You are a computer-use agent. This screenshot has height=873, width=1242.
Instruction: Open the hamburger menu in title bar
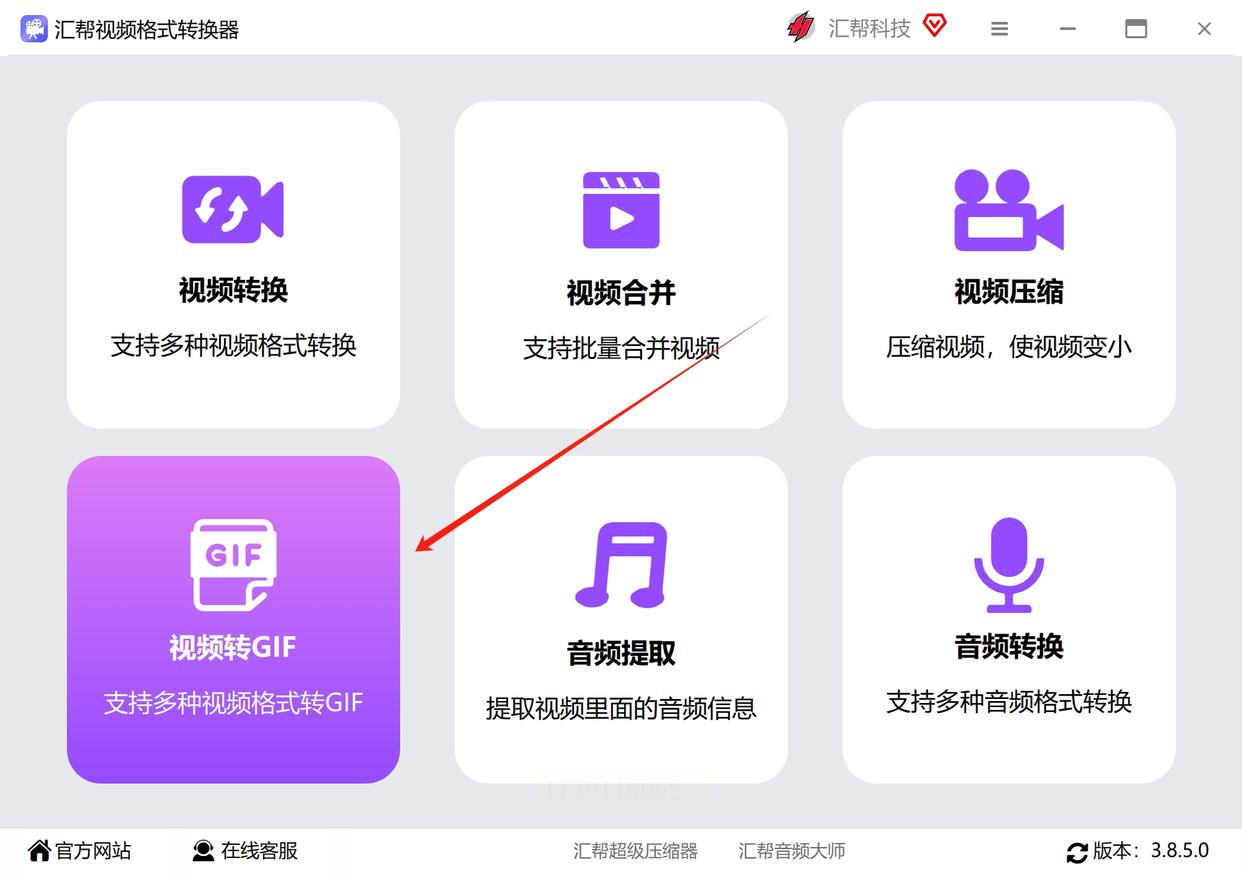(999, 29)
